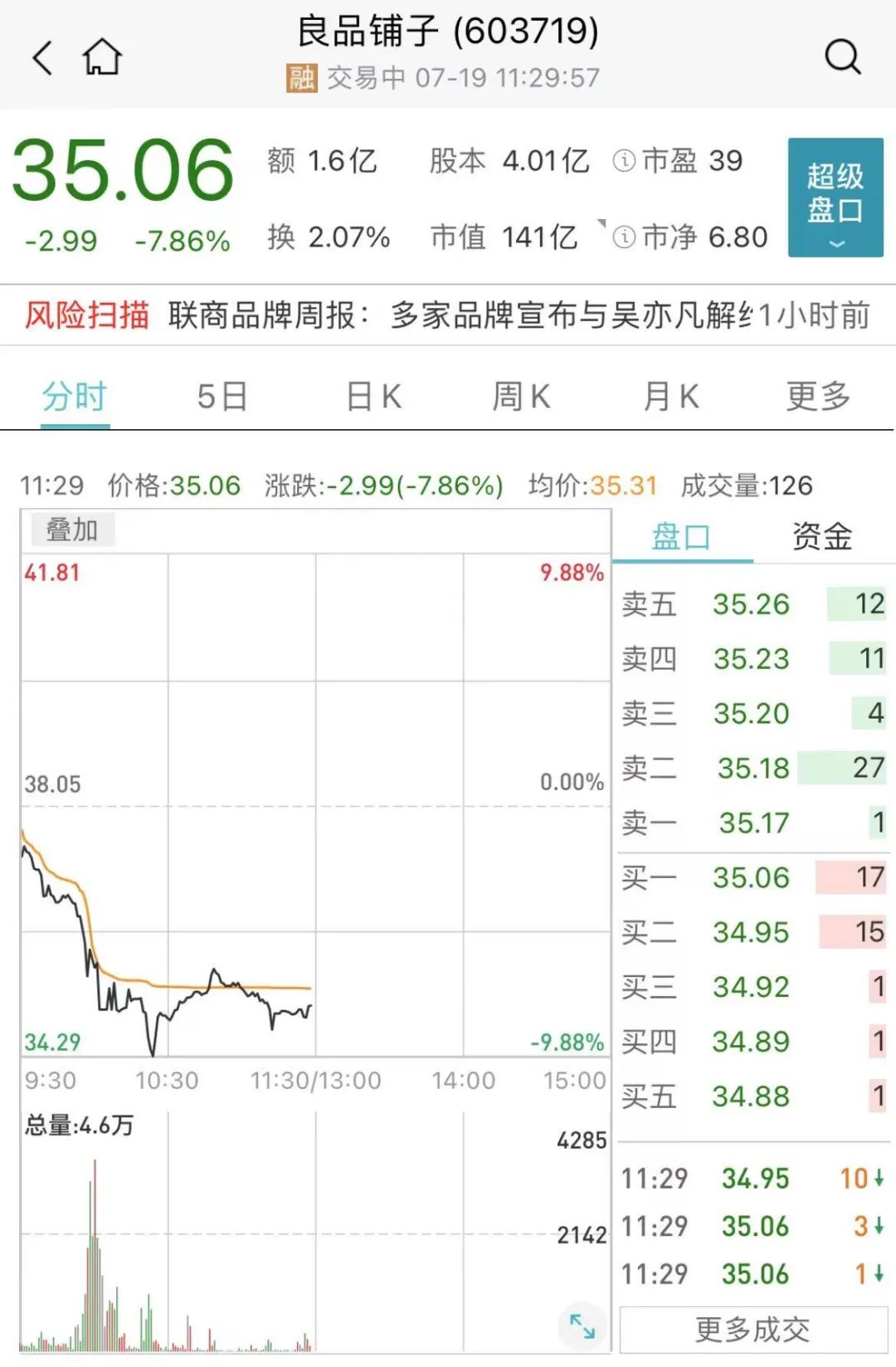Open 更多 chart period options
896x1367 pixels.
818,397
